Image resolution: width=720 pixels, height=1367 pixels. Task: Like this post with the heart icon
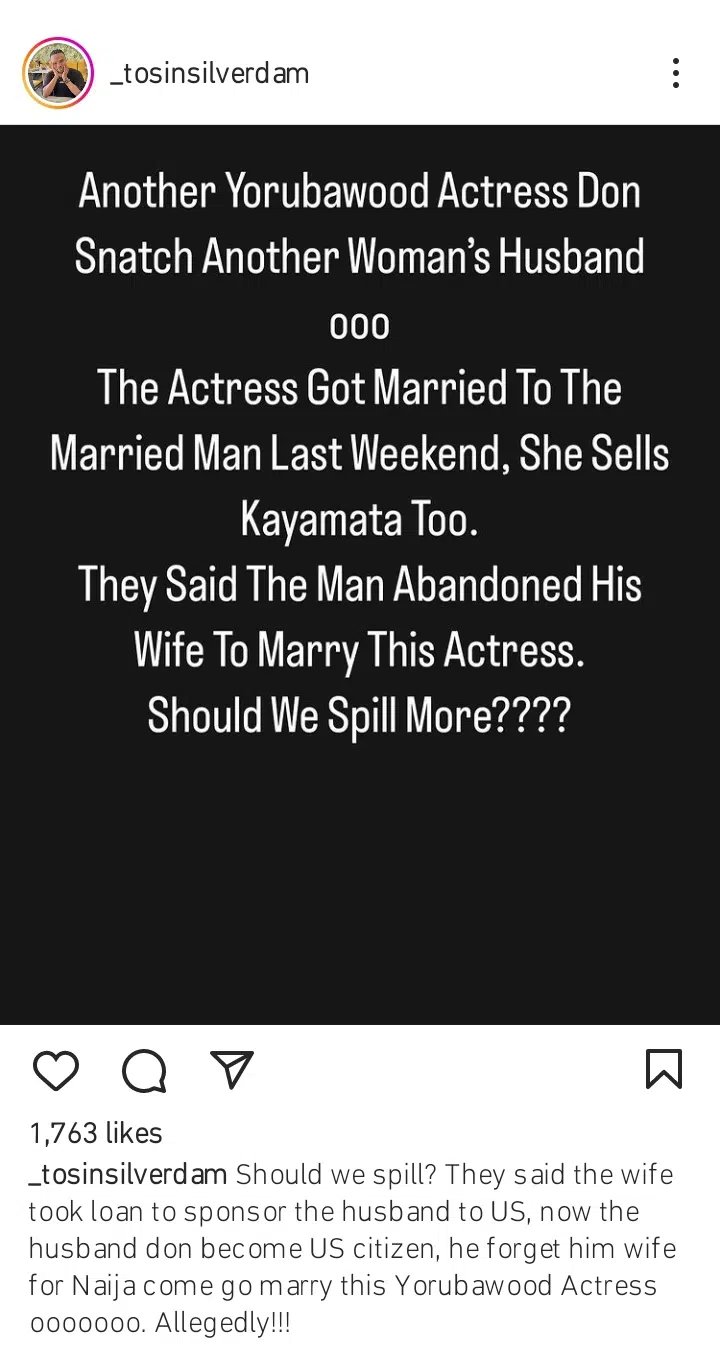tap(55, 1070)
